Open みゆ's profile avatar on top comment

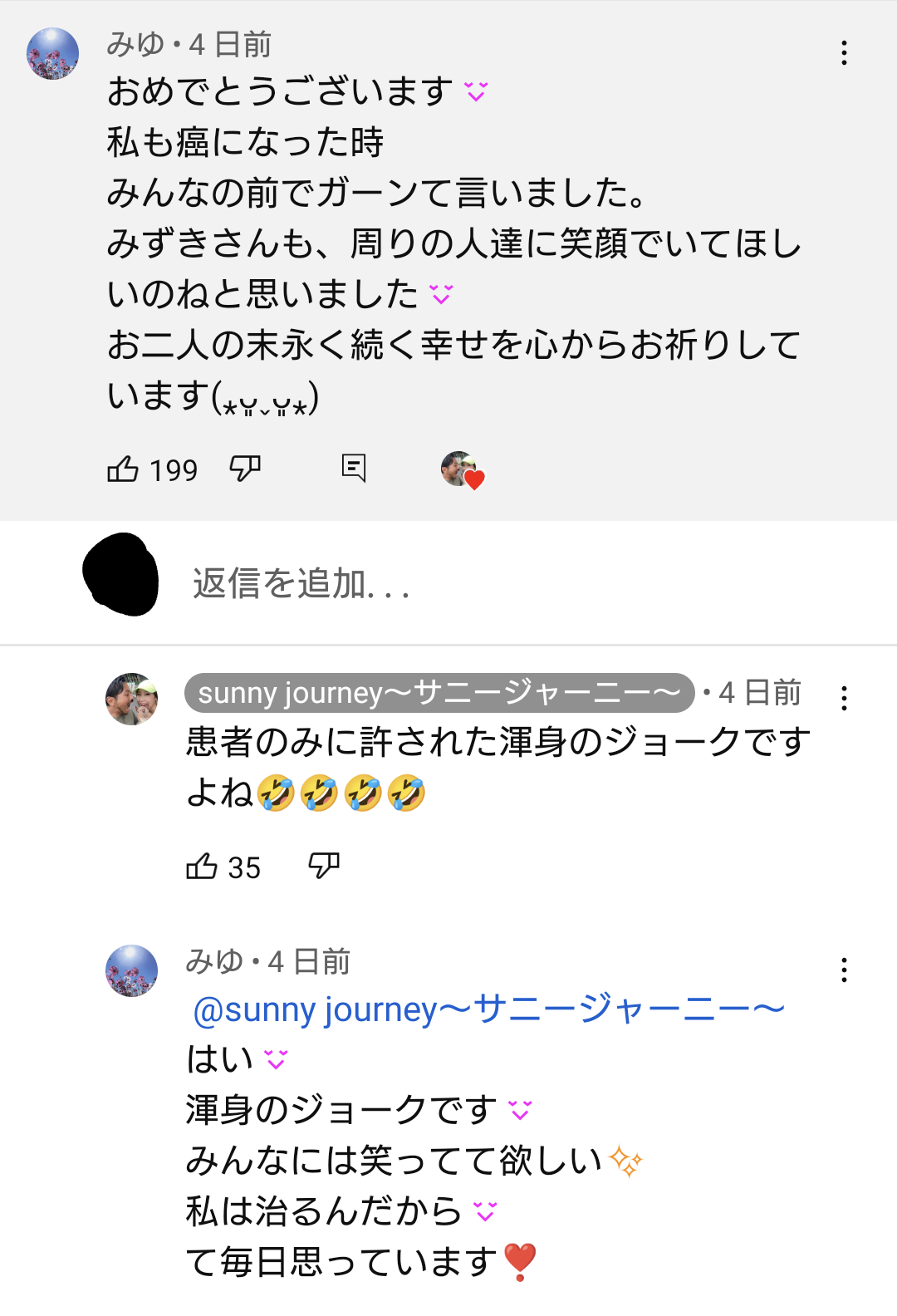(x=53, y=53)
